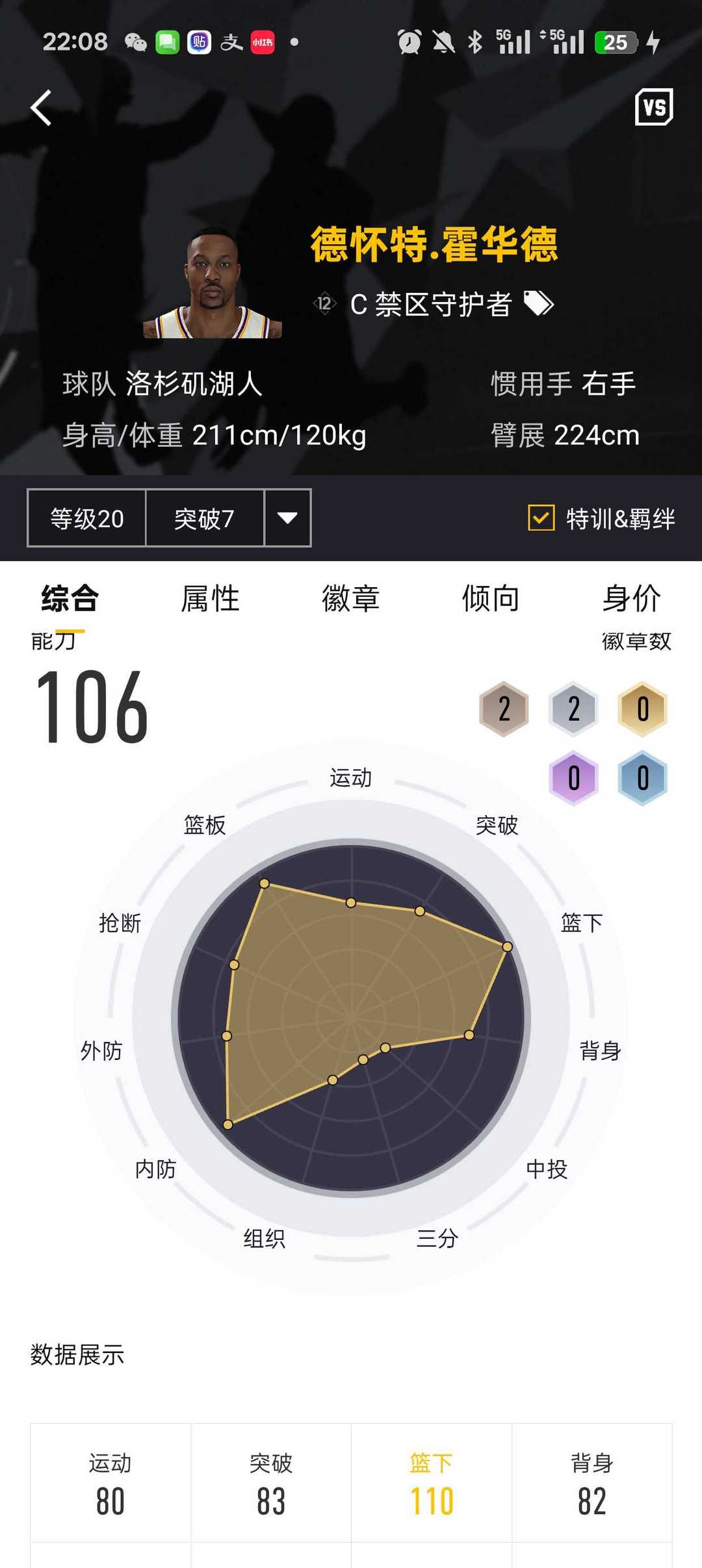
Task: Select the 突破7 breakthrough option
Action: 205,518
